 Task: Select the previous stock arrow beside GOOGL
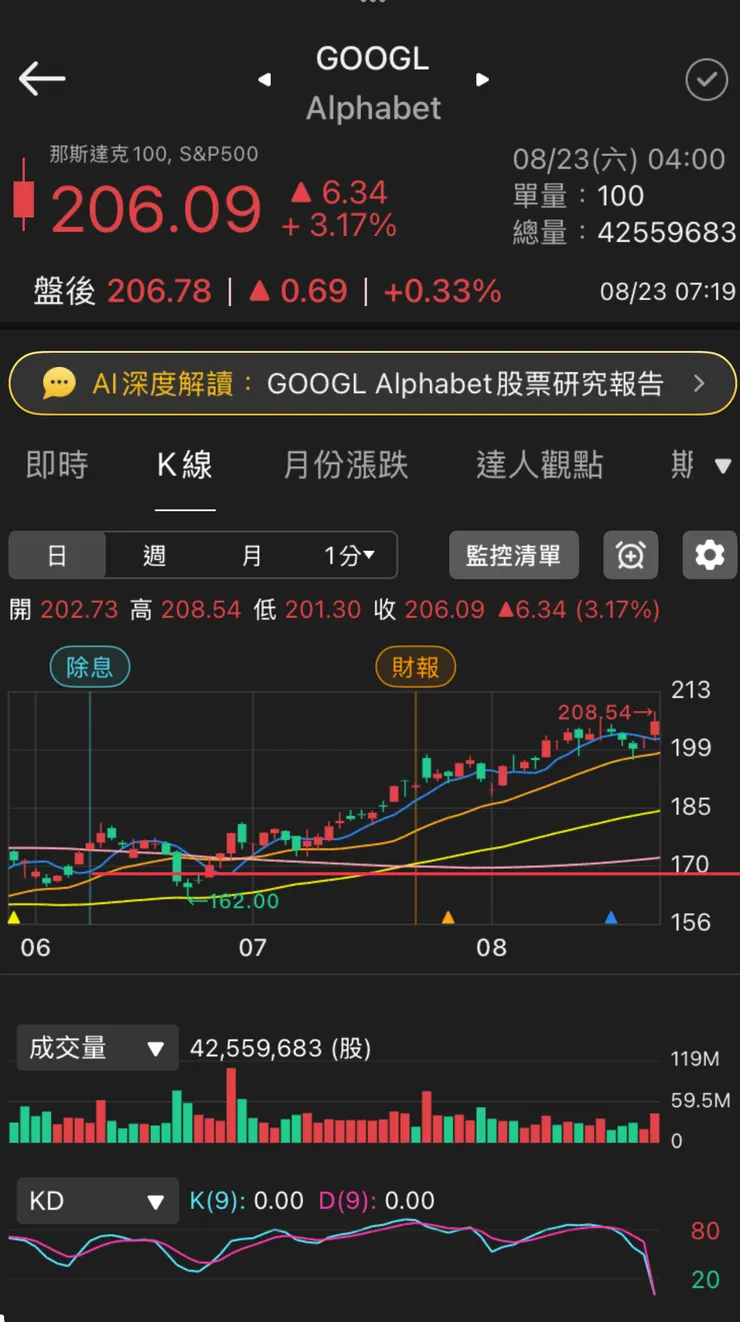click(264, 79)
